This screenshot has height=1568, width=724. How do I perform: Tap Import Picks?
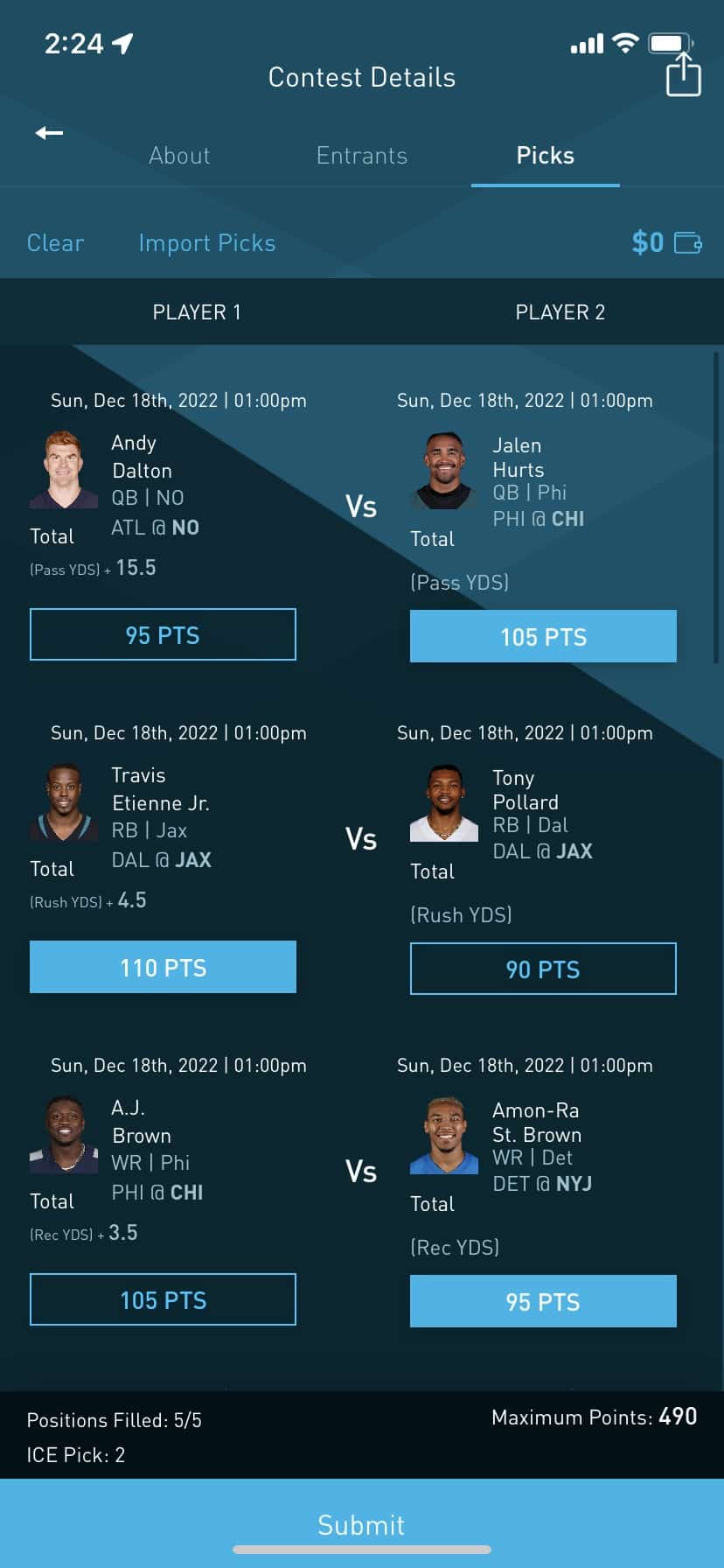207,243
